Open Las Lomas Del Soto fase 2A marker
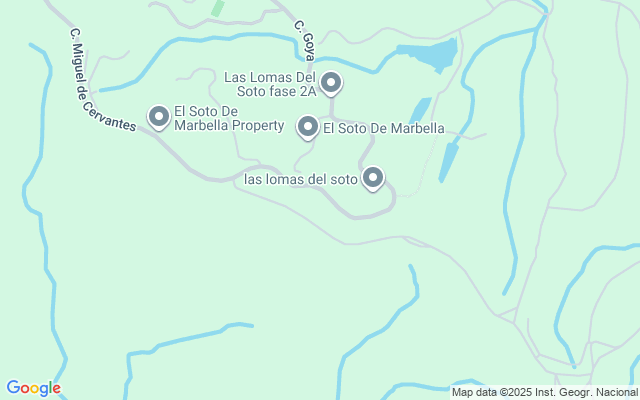The height and width of the screenshot is (400, 640). [x=331, y=83]
